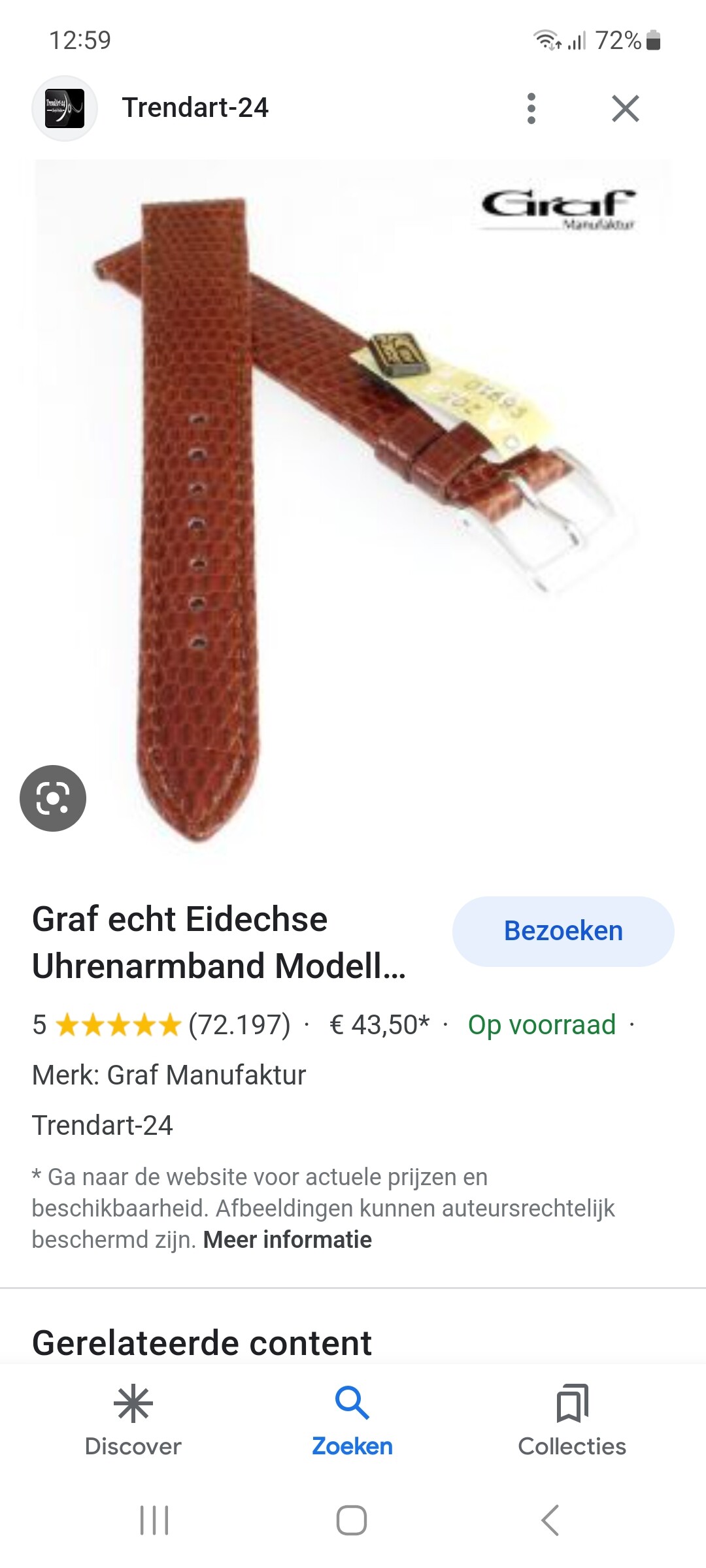Tap the Bezoeken button
This screenshot has width=706, height=1568.
point(563,931)
